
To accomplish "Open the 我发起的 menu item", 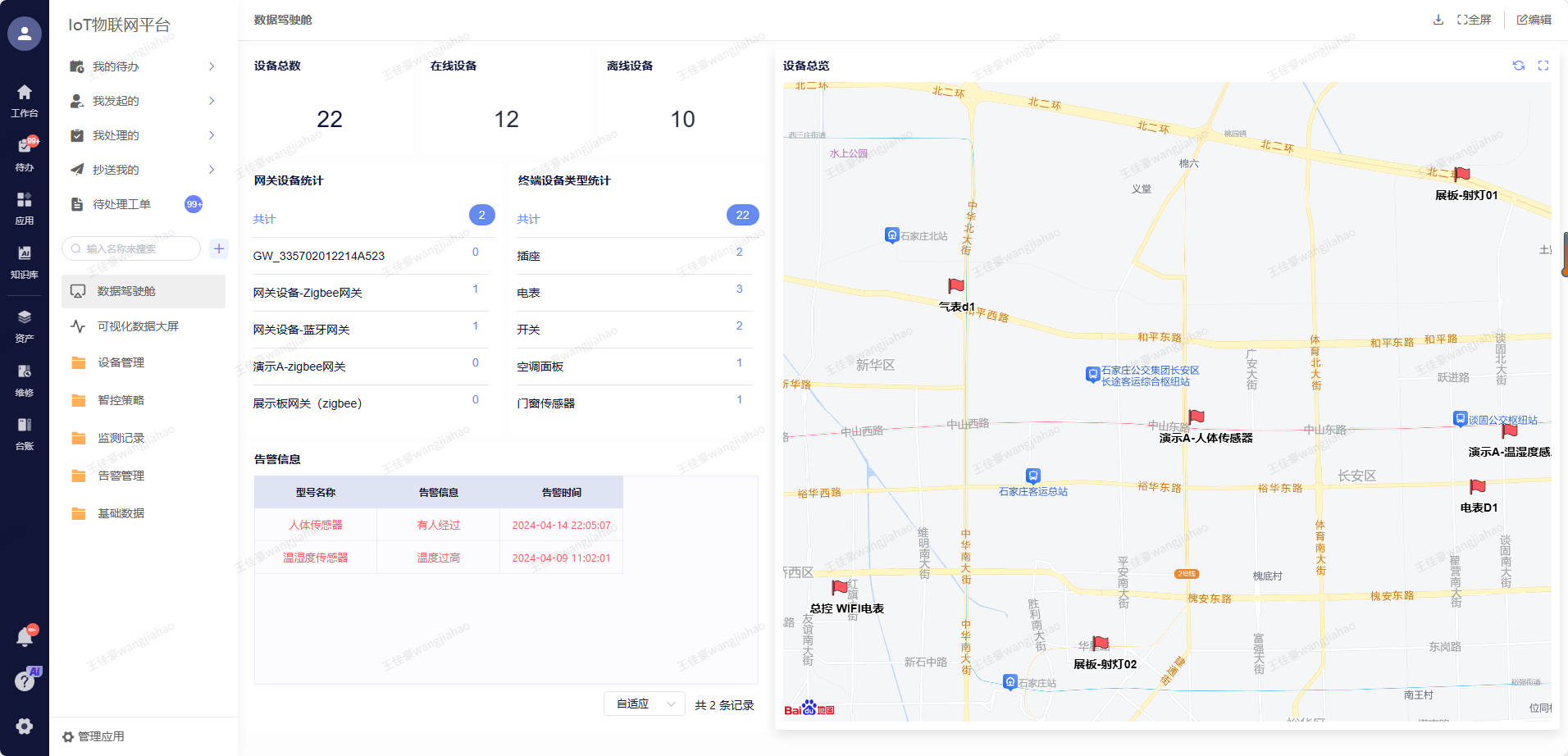I will tap(116, 101).
